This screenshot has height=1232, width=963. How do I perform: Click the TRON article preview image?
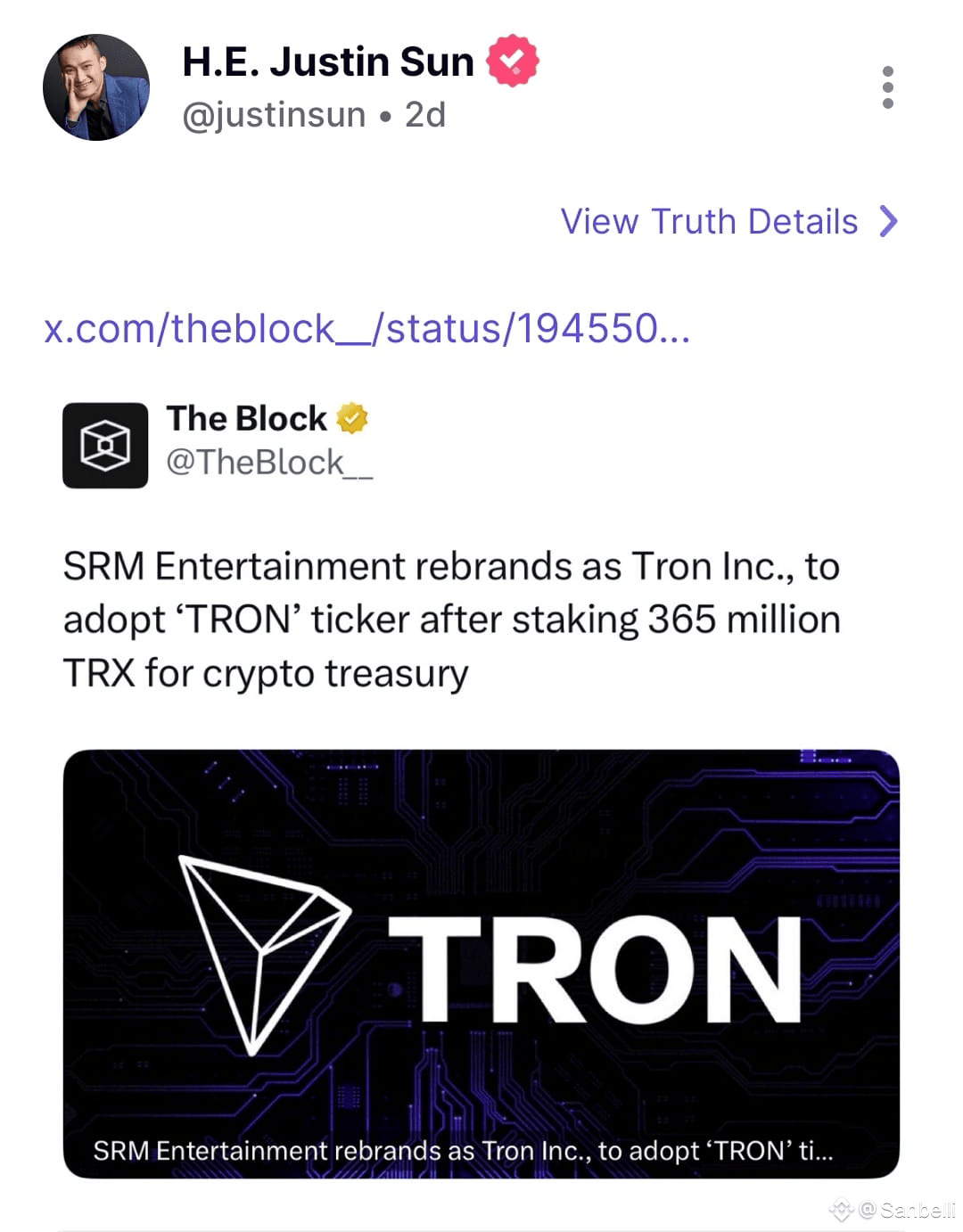[x=481, y=954]
